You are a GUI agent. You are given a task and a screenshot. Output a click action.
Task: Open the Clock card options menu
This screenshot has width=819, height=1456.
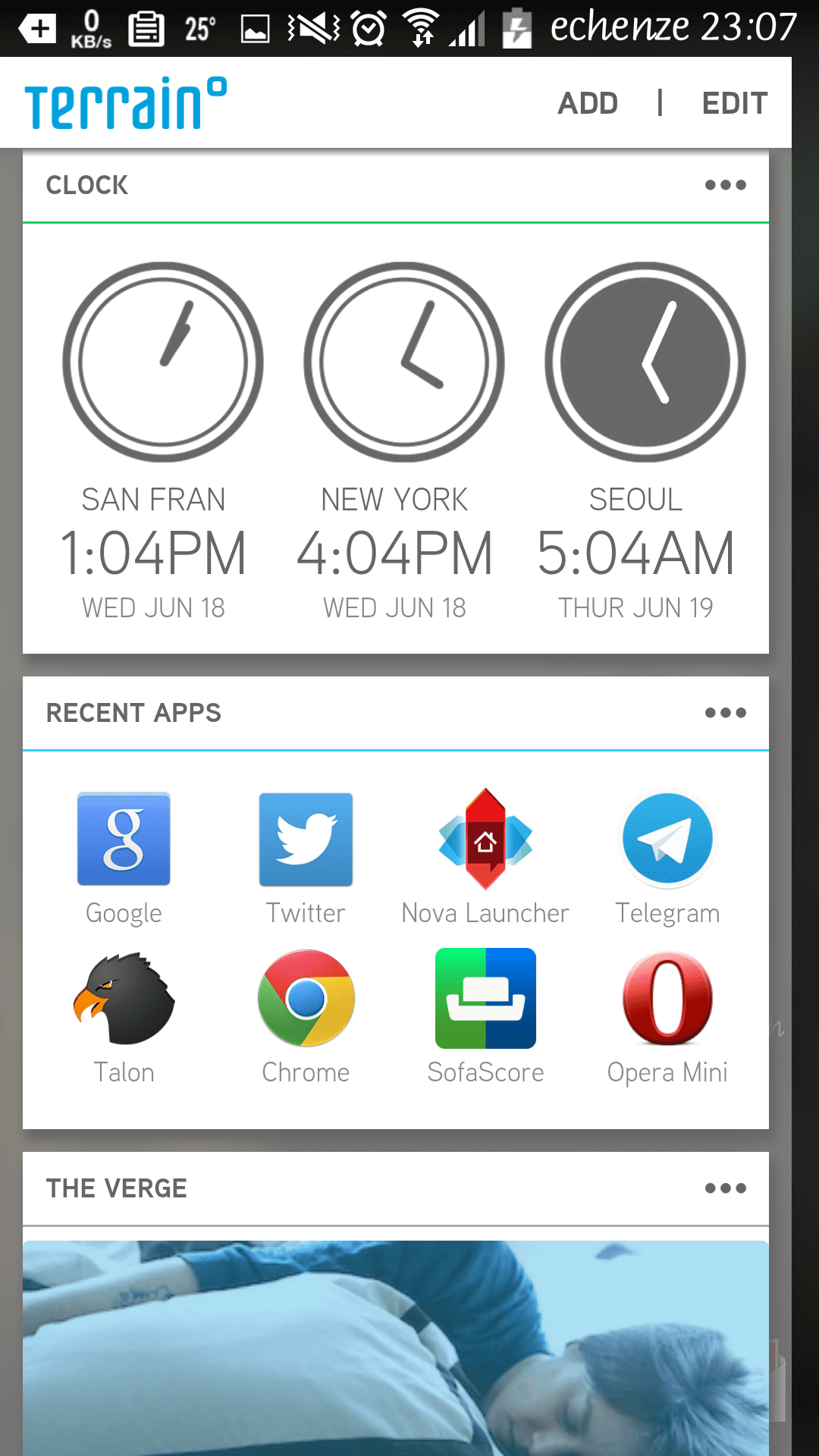(726, 185)
